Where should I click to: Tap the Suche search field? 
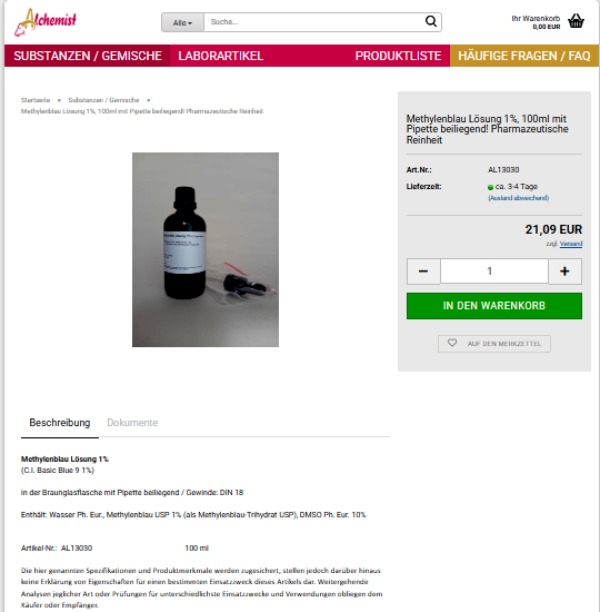pos(310,22)
